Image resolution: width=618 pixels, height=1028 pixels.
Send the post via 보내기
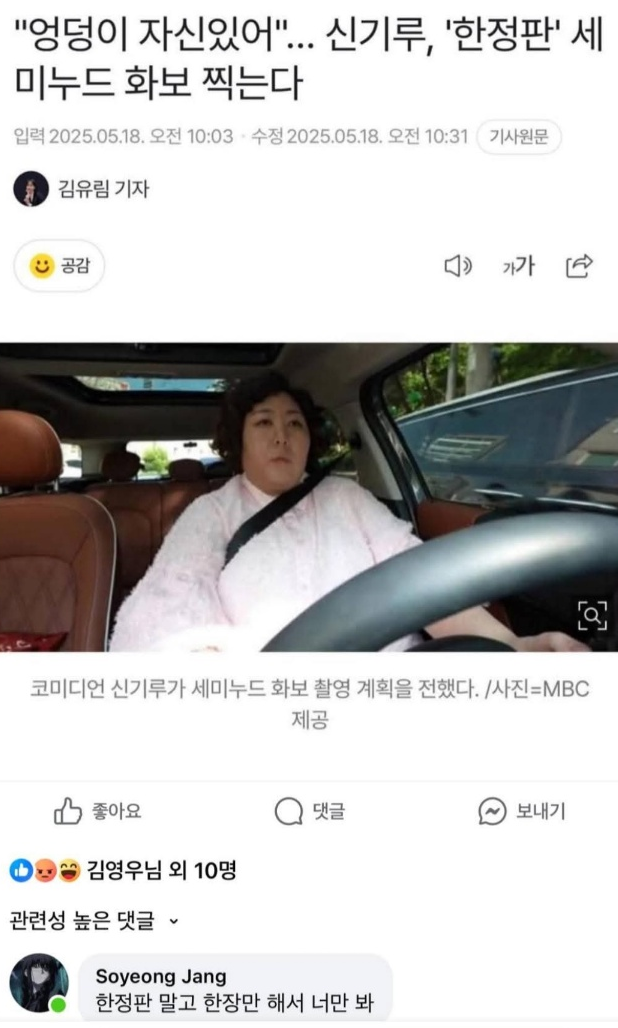(521, 811)
